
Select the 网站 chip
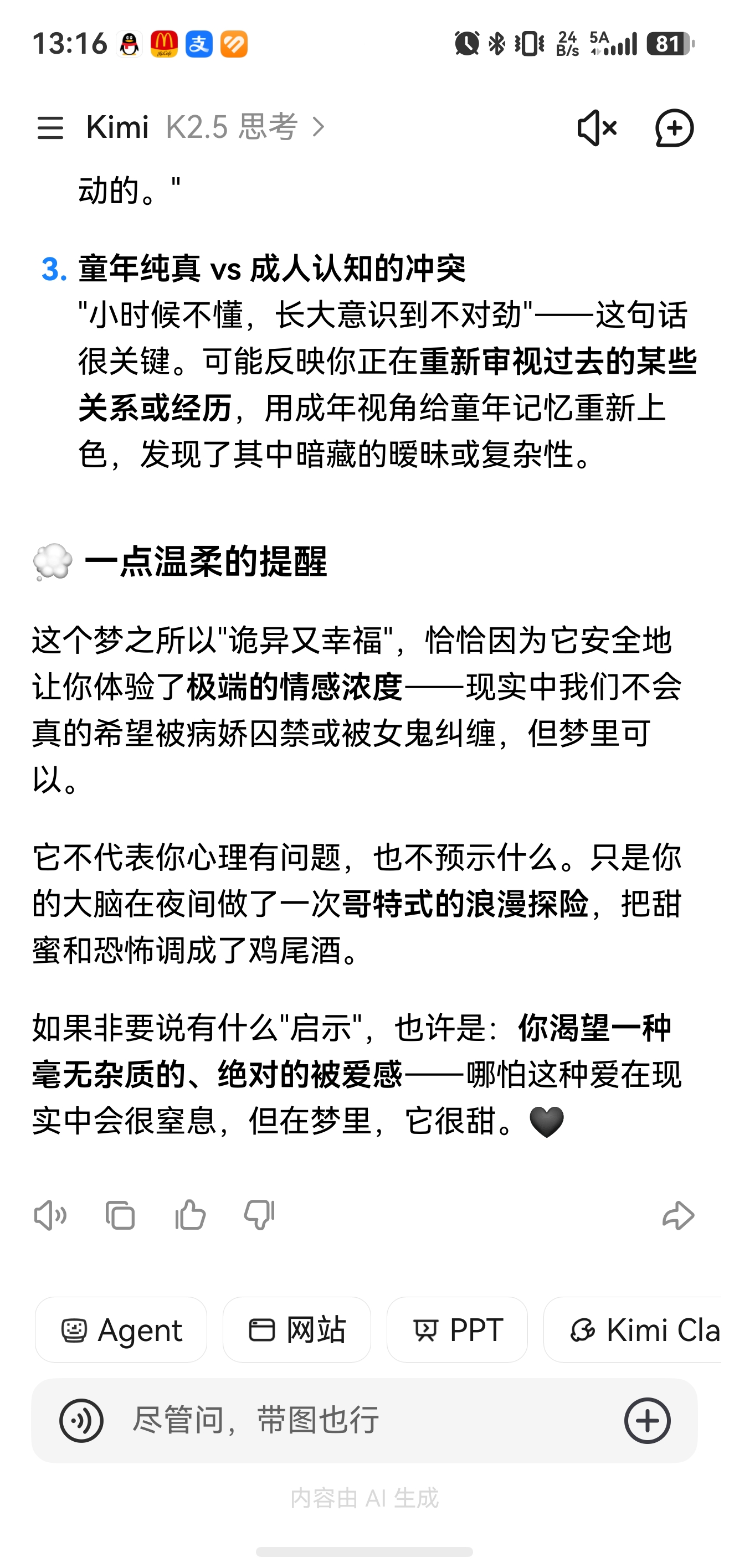tap(296, 1330)
